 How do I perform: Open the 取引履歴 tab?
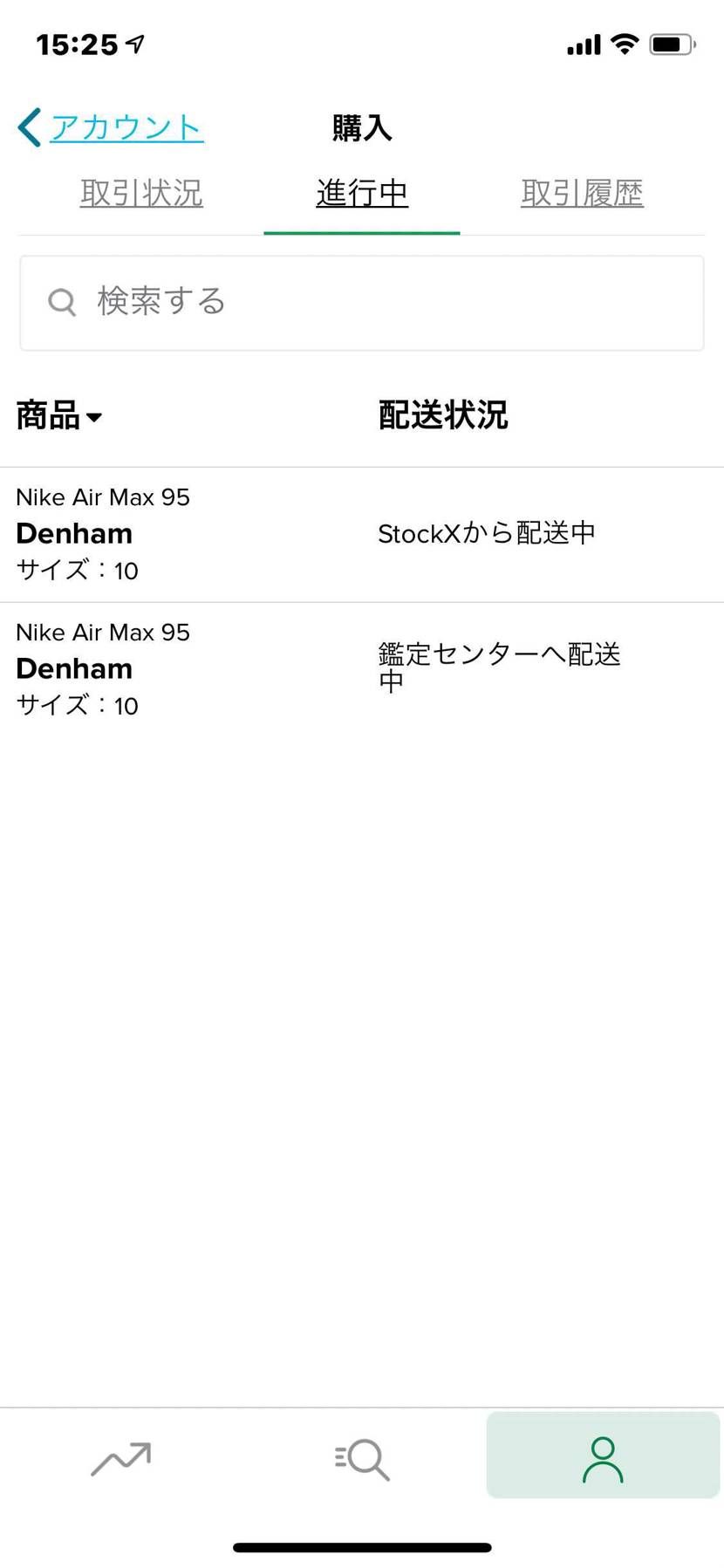tap(582, 193)
